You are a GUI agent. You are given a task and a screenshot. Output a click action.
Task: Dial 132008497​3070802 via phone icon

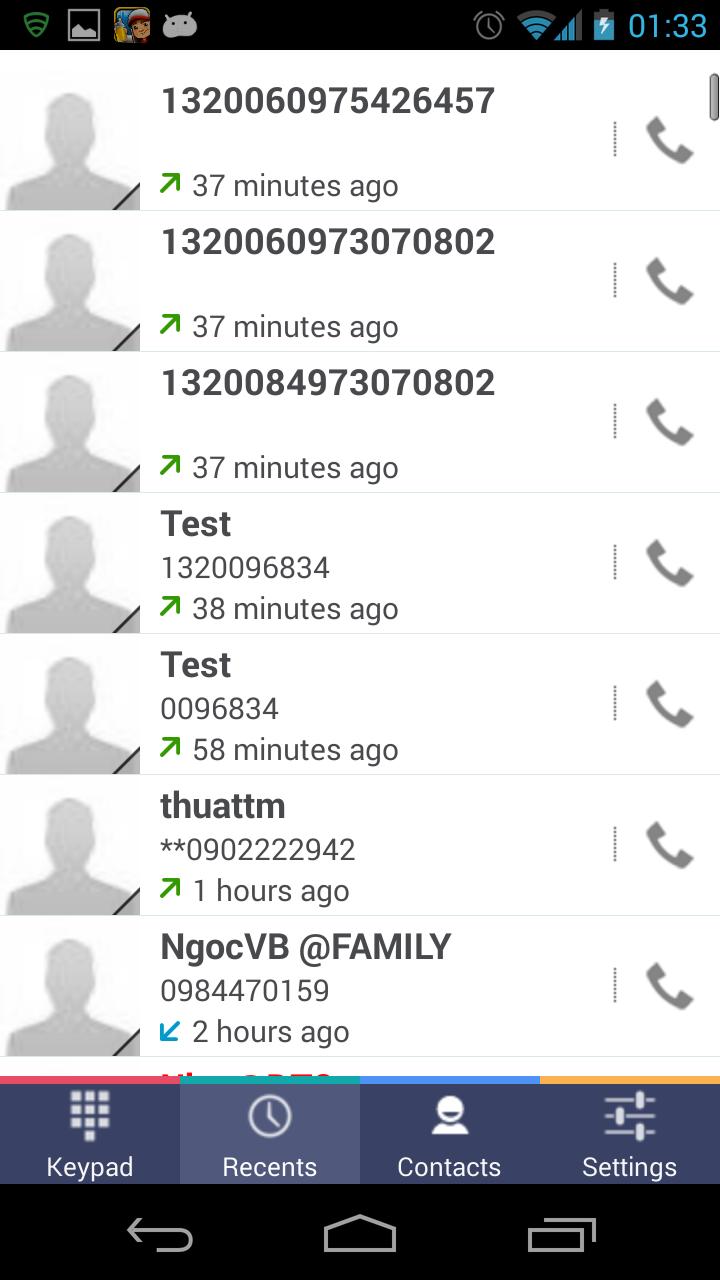(669, 422)
